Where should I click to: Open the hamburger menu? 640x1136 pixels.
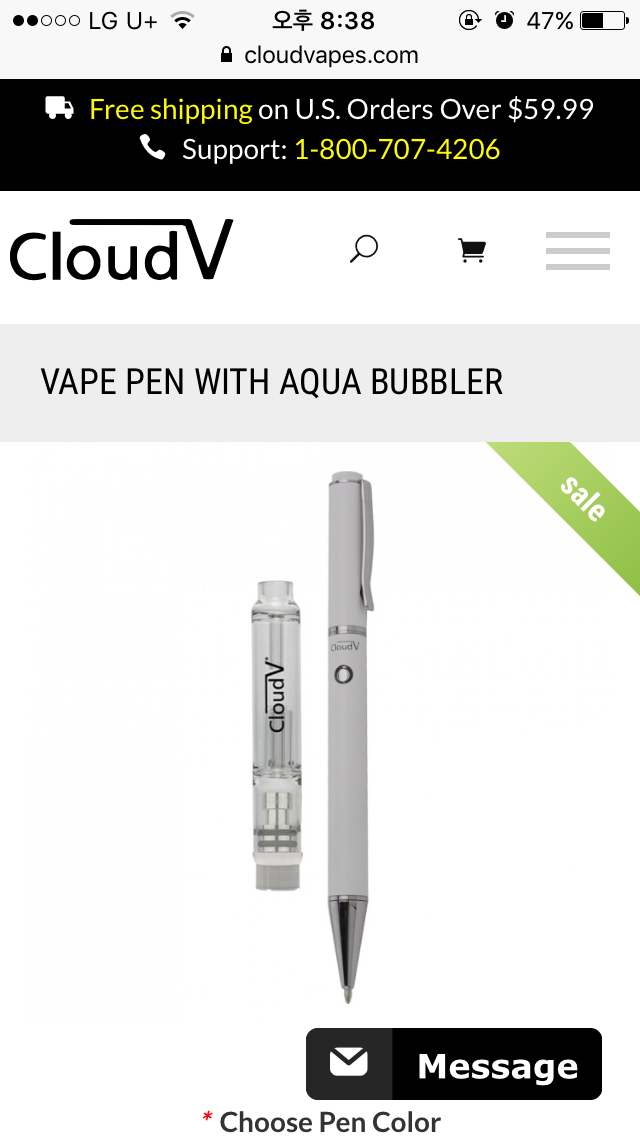[x=577, y=251]
